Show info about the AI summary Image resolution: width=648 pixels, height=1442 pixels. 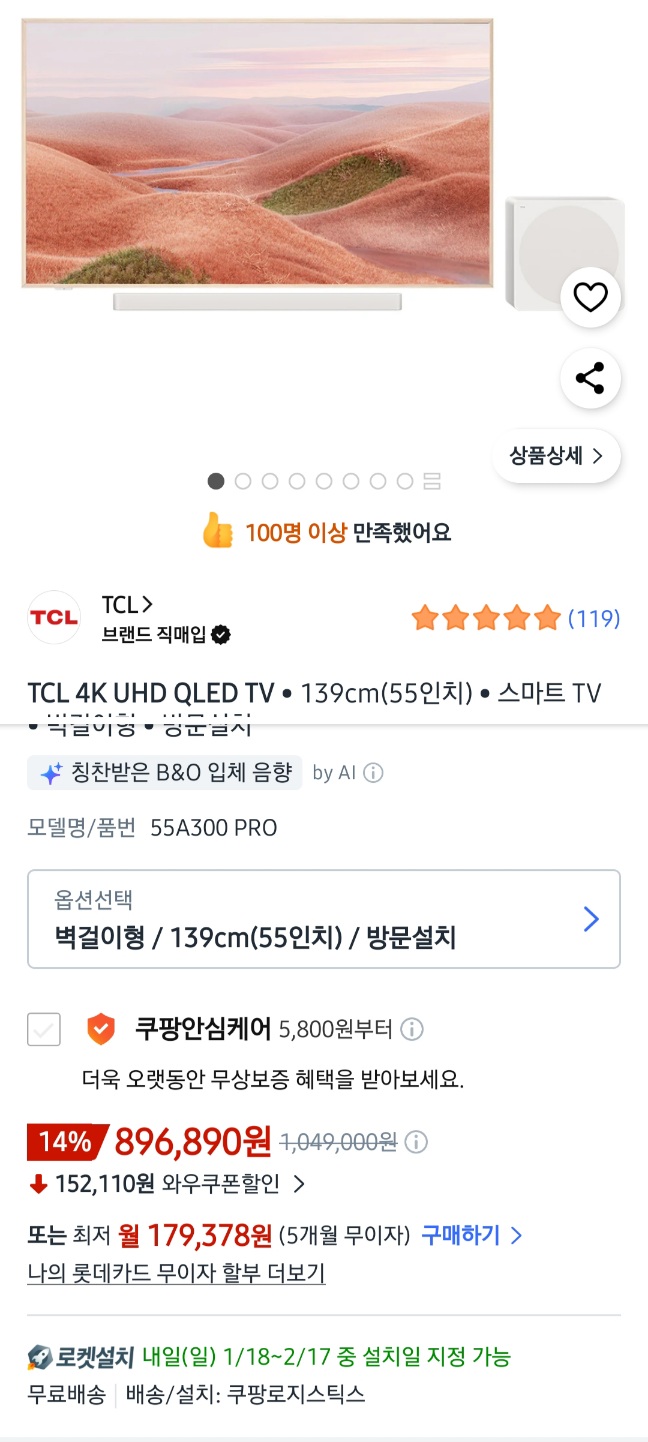click(x=373, y=773)
